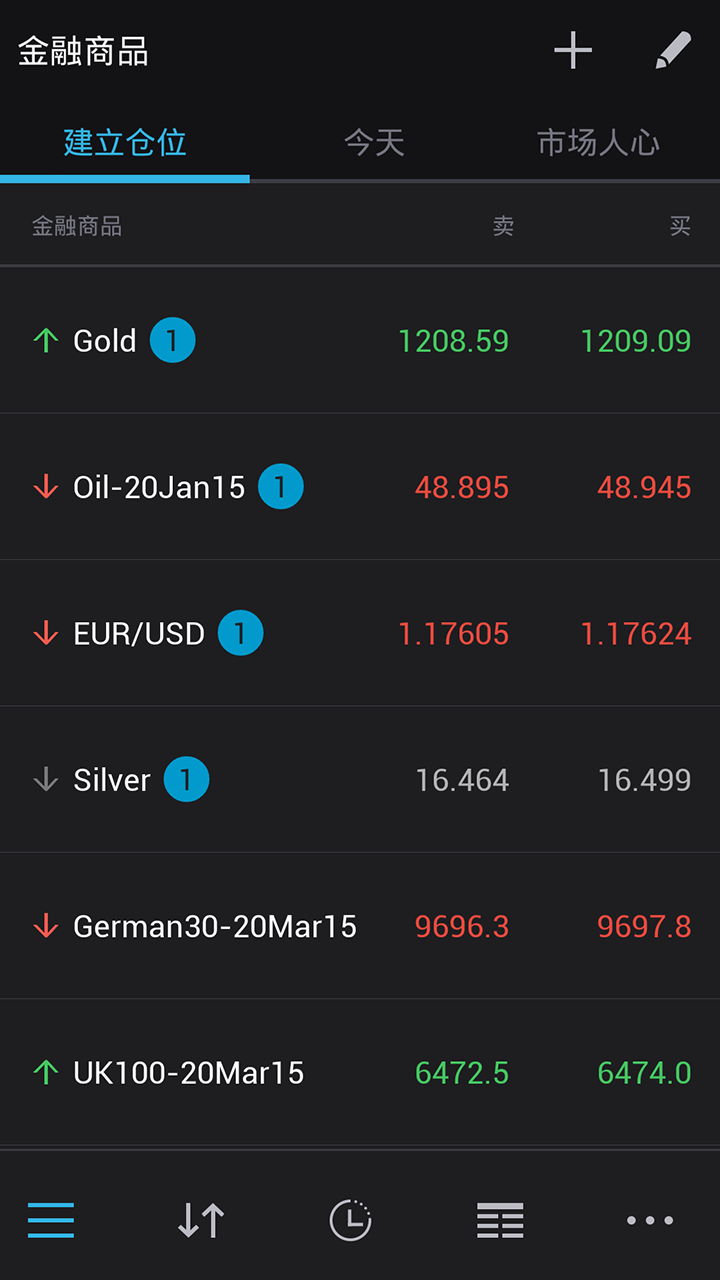Image resolution: width=720 pixels, height=1280 pixels.
Task: Tap the Gold sell price 1208.59
Action: (x=453, y=340)
